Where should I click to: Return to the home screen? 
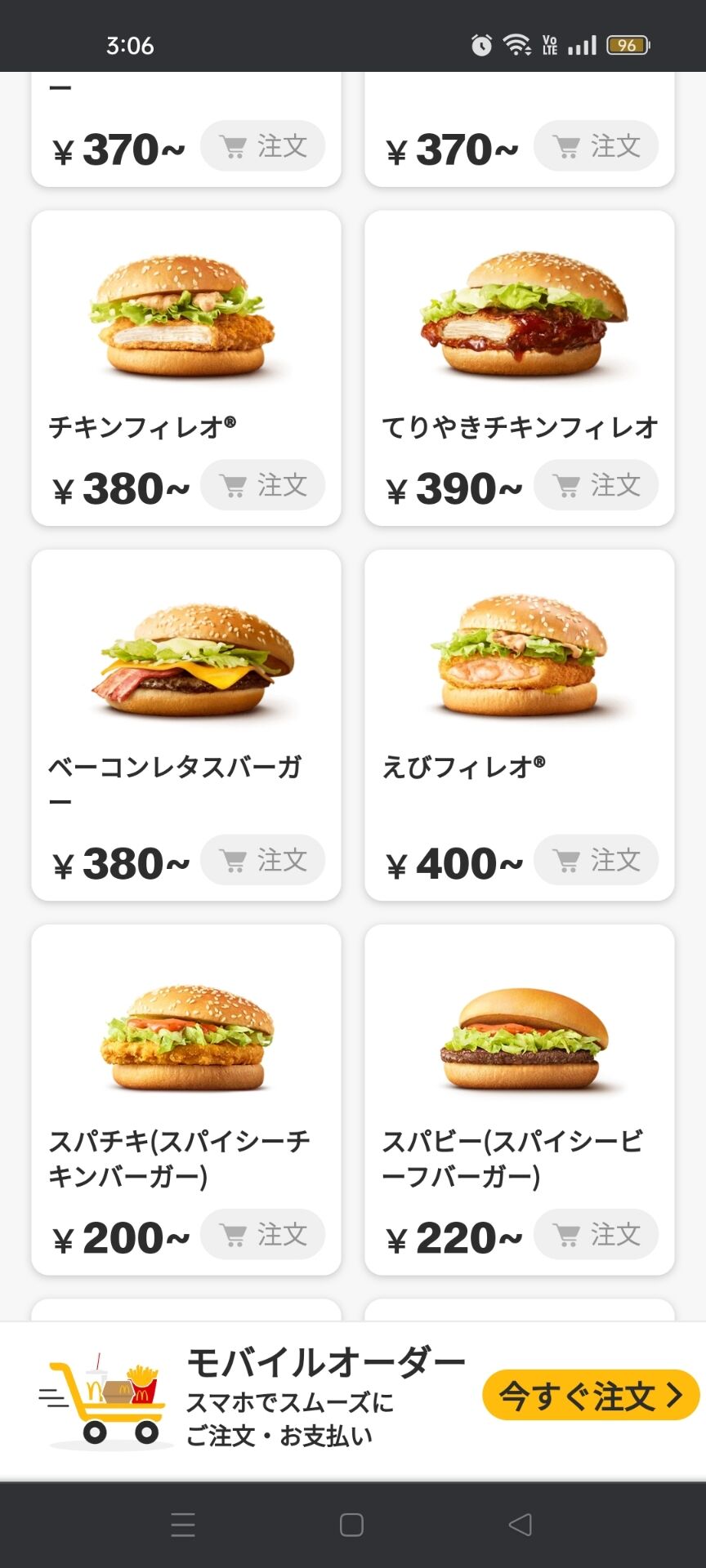click(x=351, y=1525)
